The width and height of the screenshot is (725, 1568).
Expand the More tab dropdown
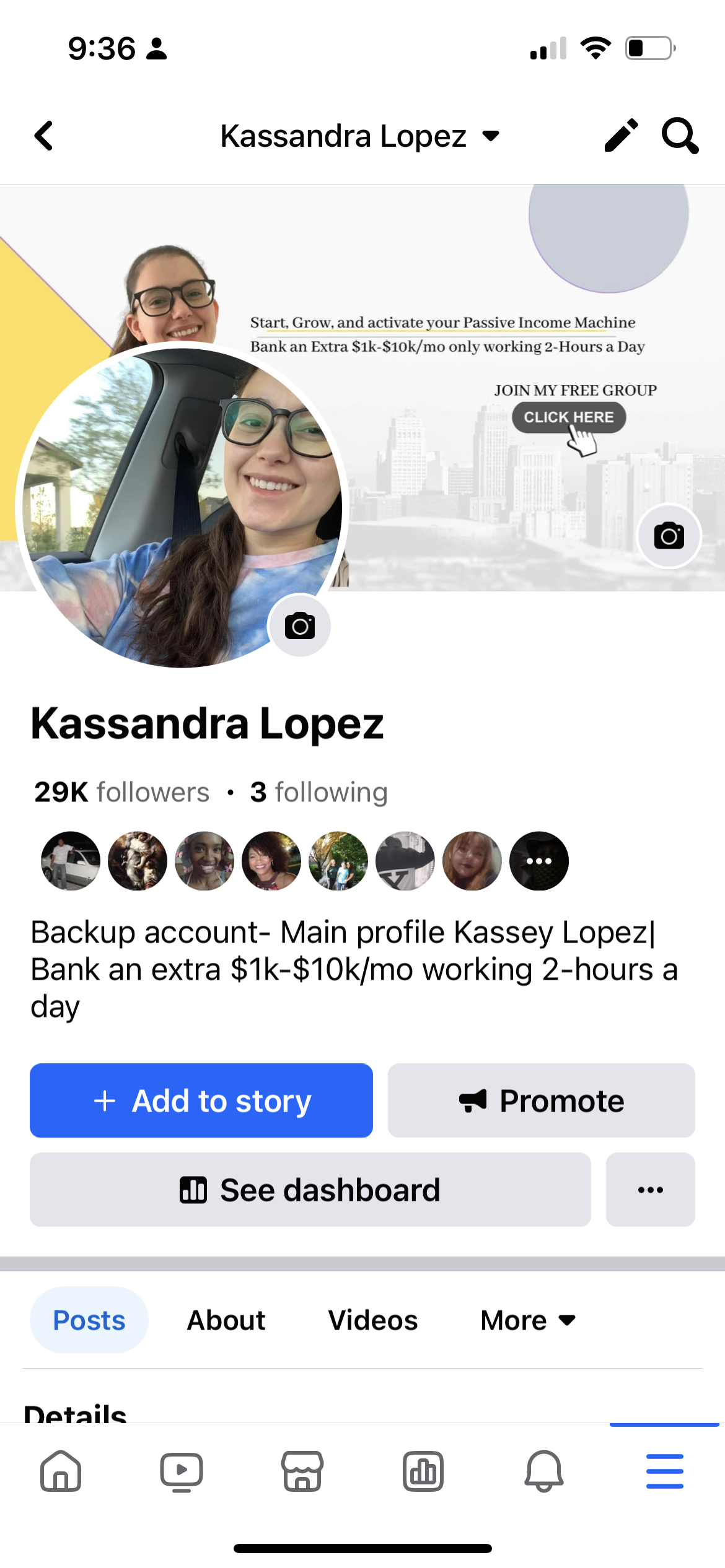coord(528,1320)
